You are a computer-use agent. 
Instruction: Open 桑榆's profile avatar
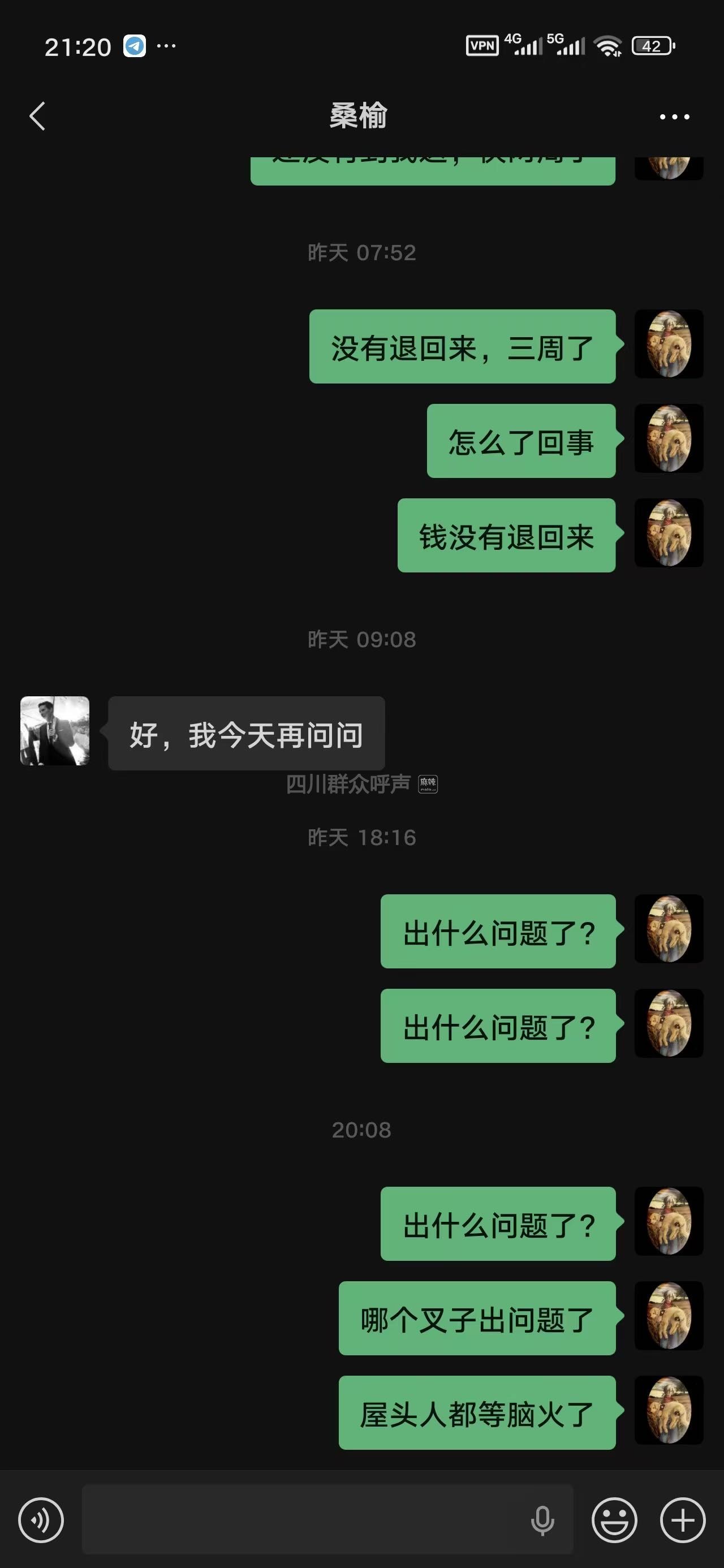55,730
